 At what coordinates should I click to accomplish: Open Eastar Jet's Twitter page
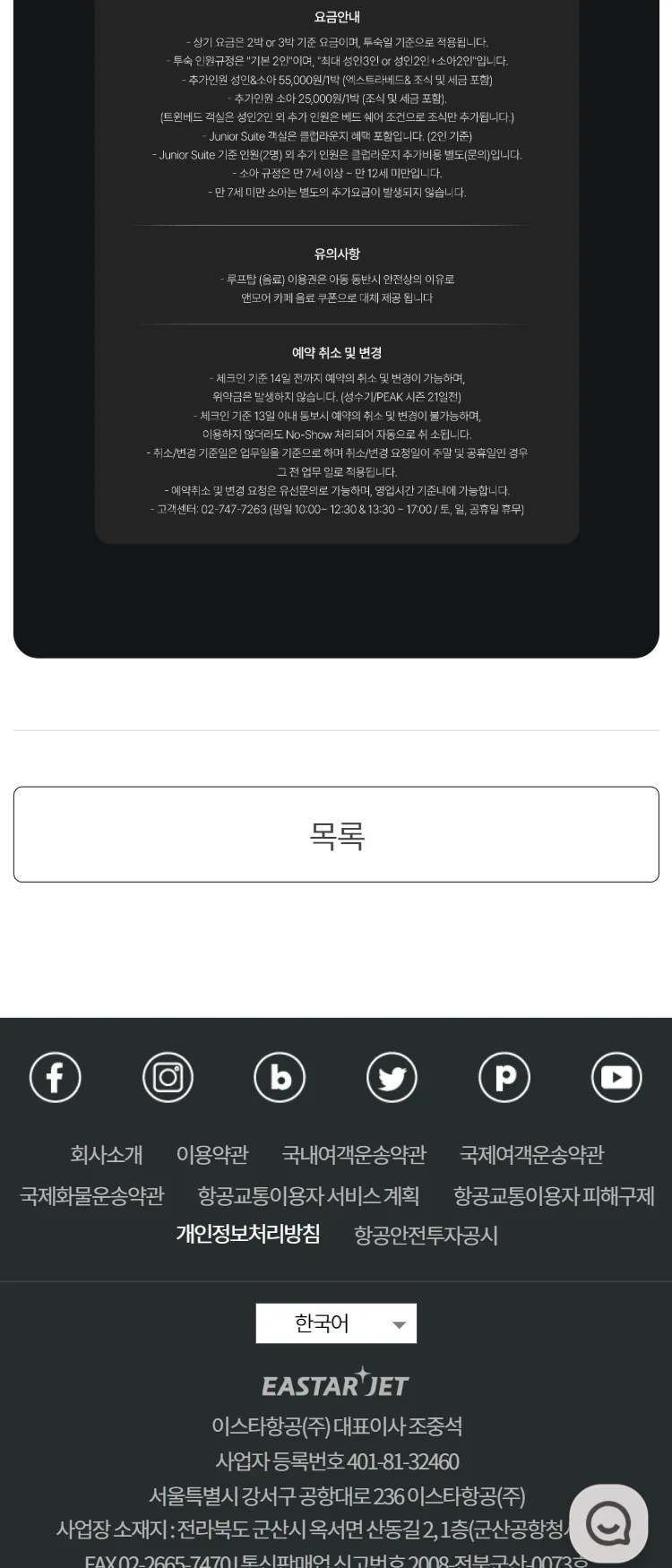tap(392, 1077)
